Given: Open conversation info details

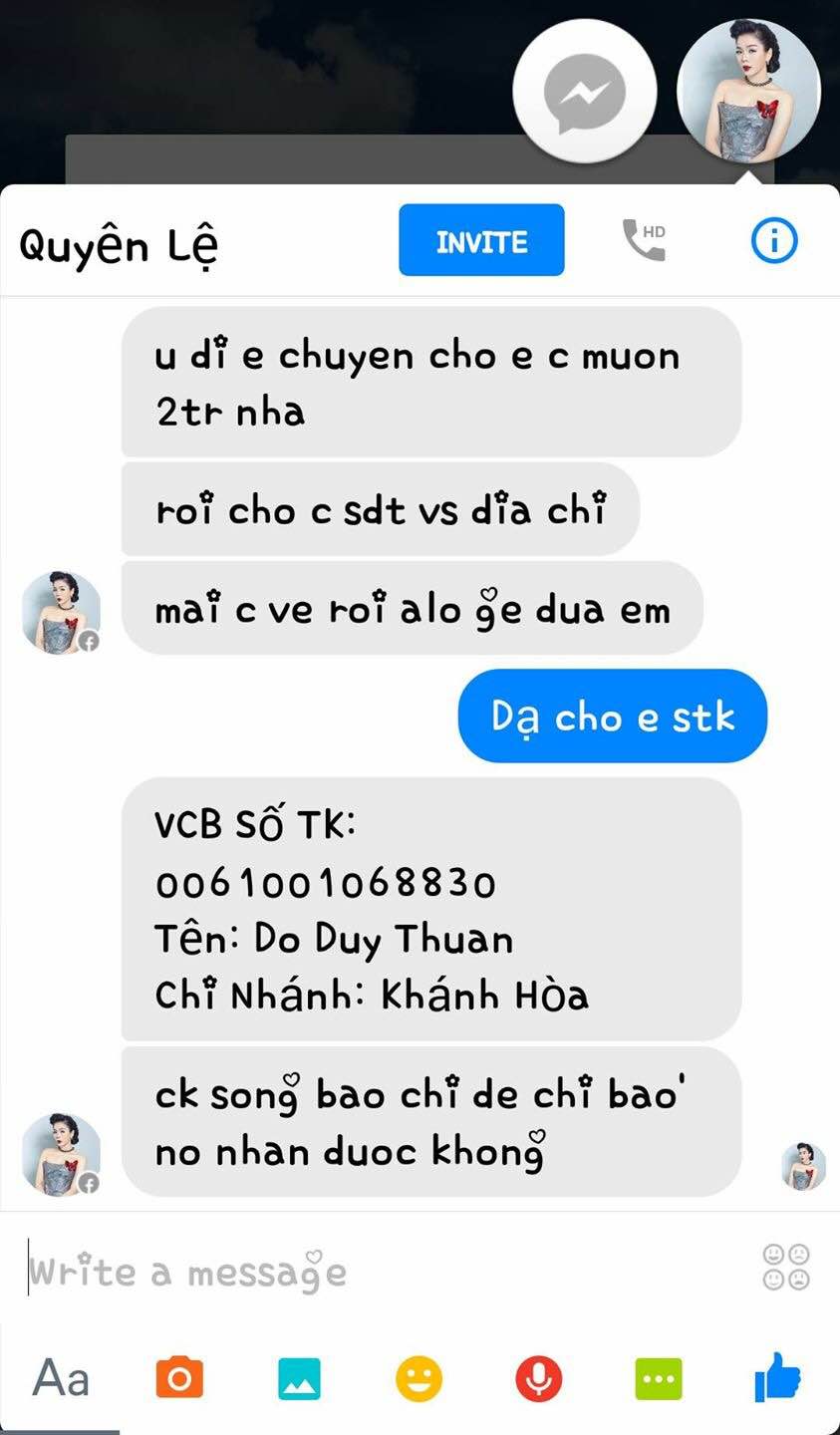Looking at the screenshot, I should pyautogui.click(x=774, y=240).
